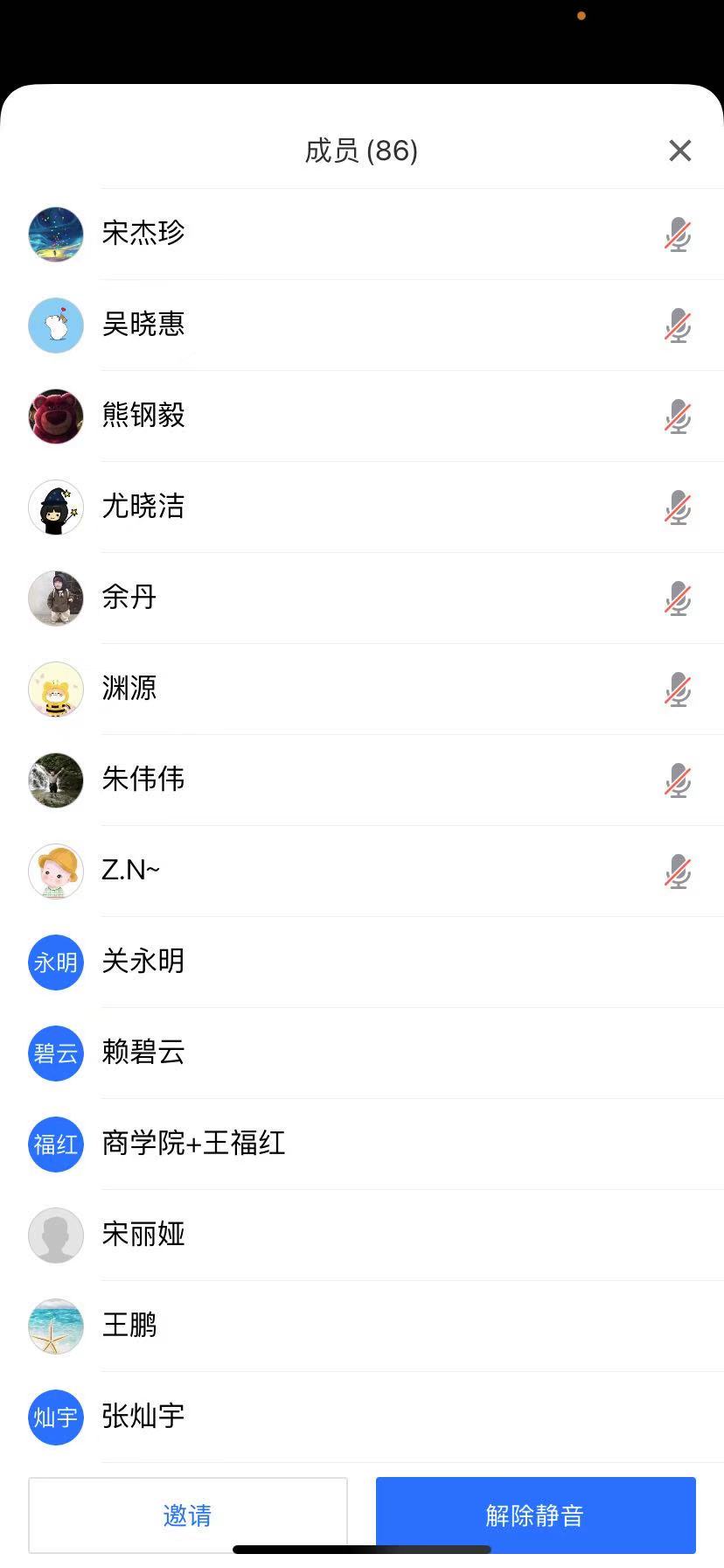Tap the 解除静音 unmute button
This screenshot has width=724, height=1568.
[535, 1515]
